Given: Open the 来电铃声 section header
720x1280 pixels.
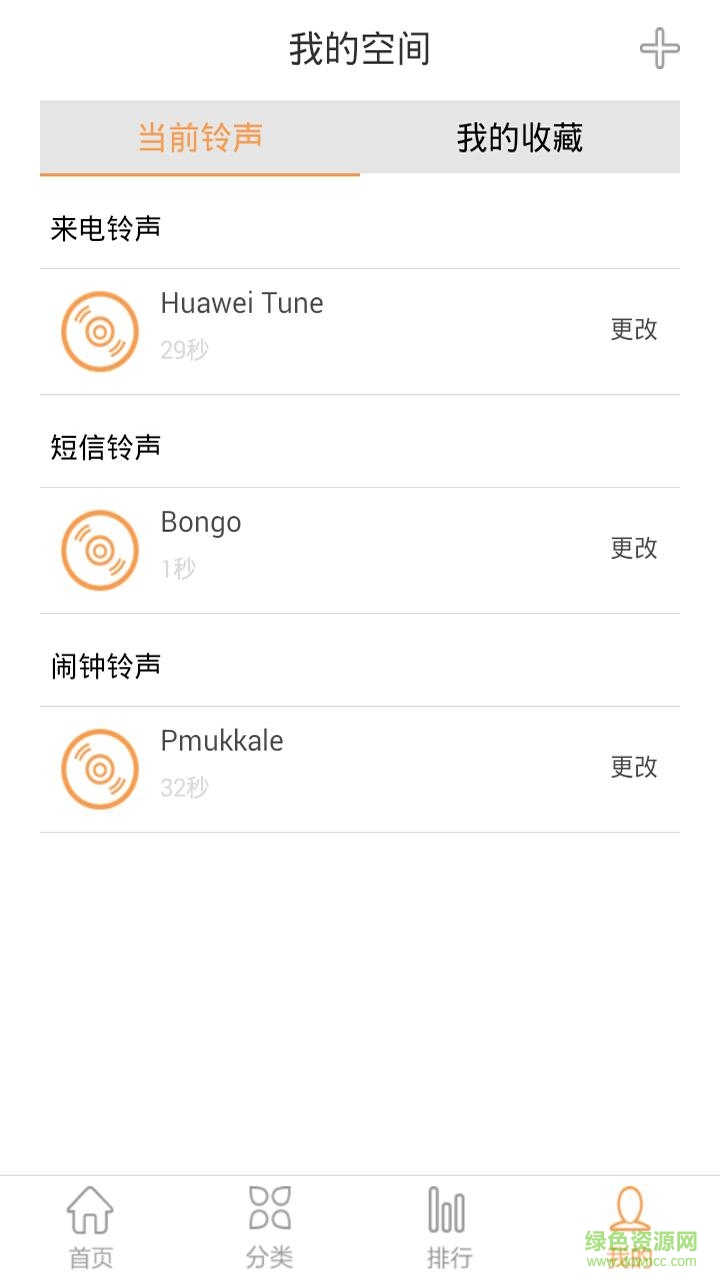Looking at the screenshot, I should (102, 226).
